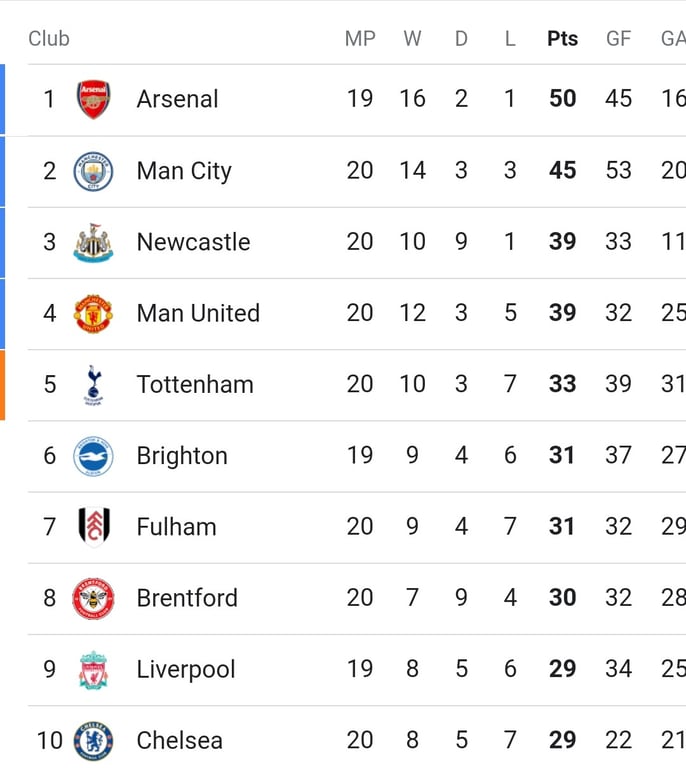This screenshot has height=768, width=686.
Task: Select Man City in the table
Action: (x=184, y=171)
